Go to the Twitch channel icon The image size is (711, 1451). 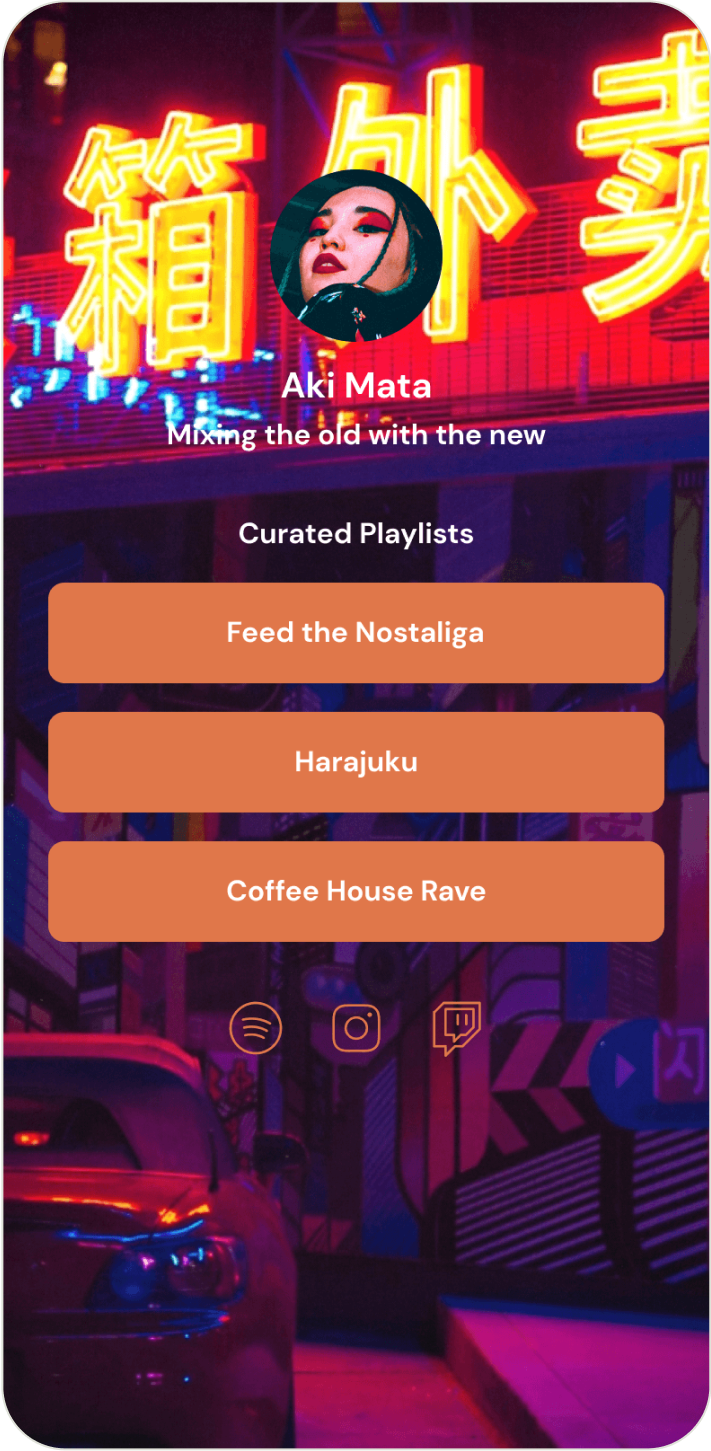pyautogui.click(x=456, y=1028)
